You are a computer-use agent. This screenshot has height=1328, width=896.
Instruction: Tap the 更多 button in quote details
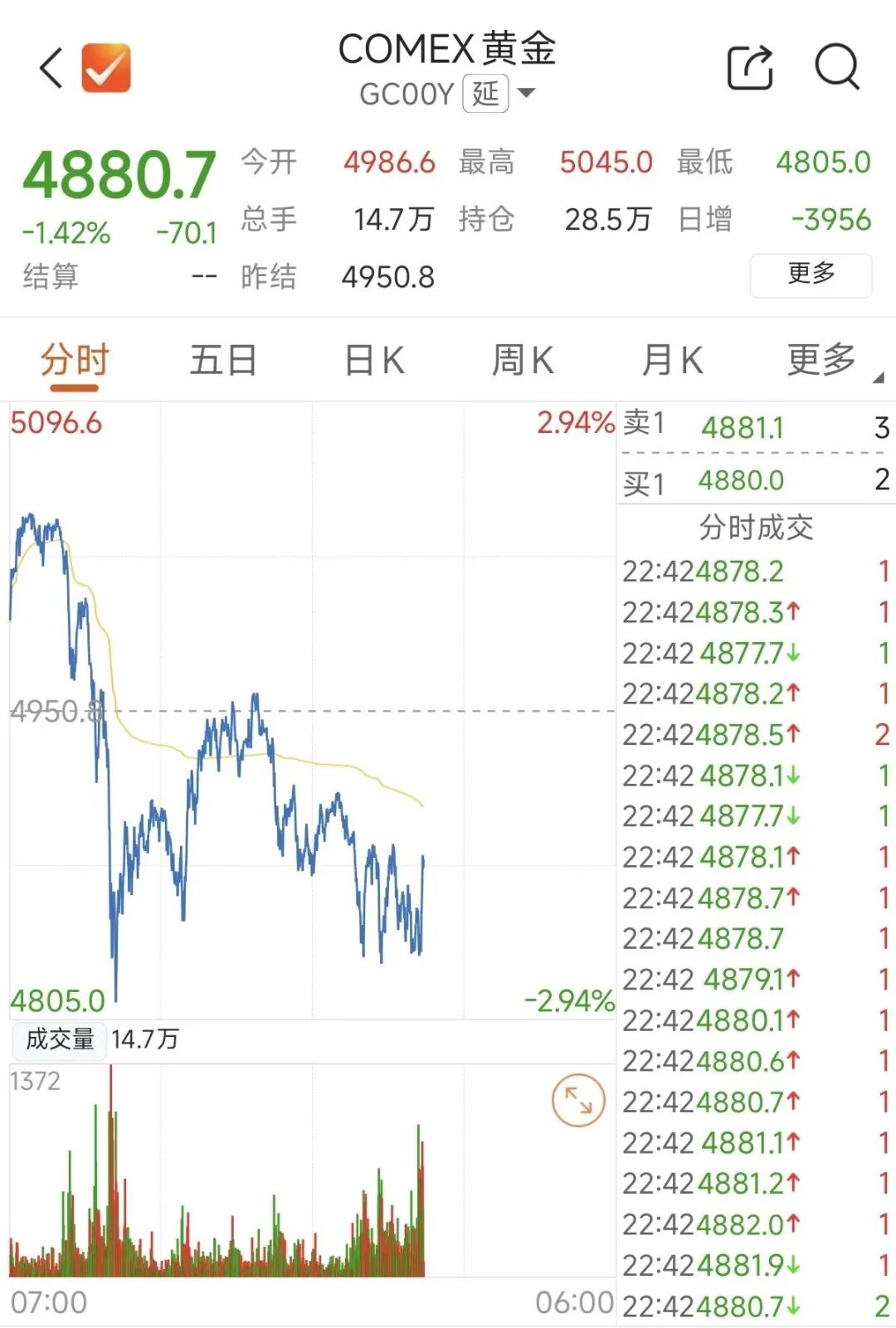[811, 275]
